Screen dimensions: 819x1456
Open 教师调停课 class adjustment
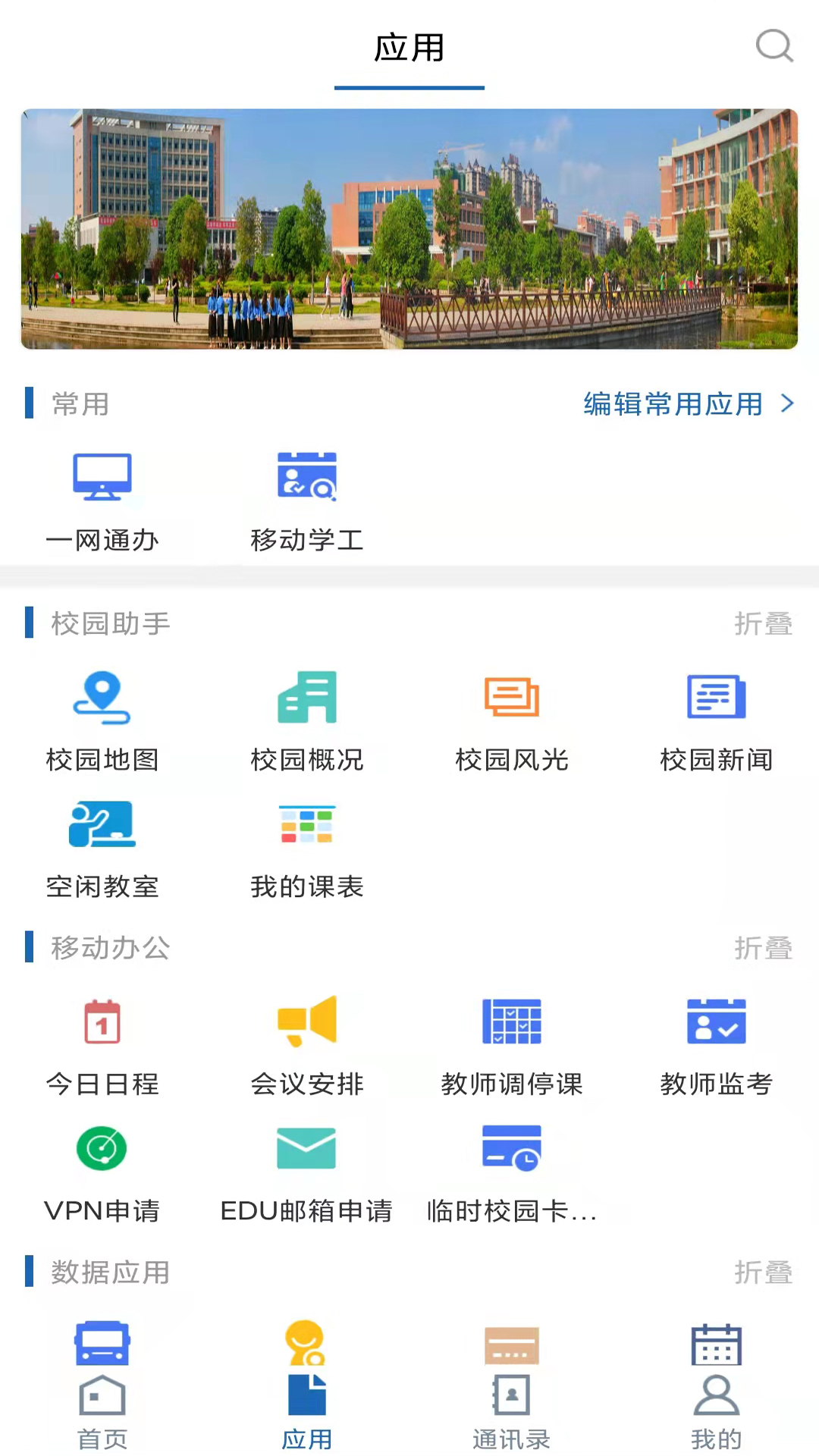(x=512, y=1043)
